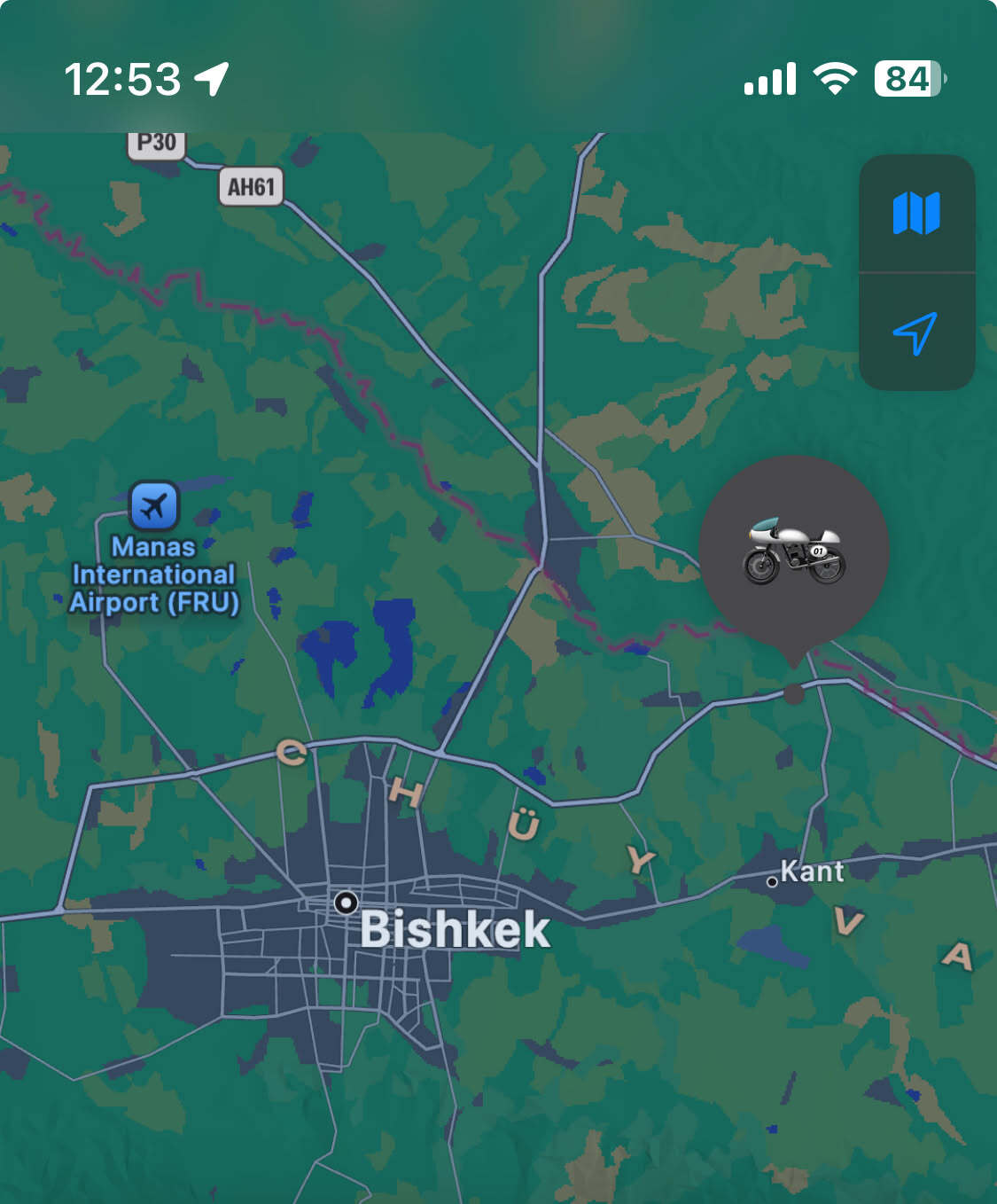This screenshot has height=1204, width=997.
Task: Center map on current location
Action: click(x=916, y=332)
